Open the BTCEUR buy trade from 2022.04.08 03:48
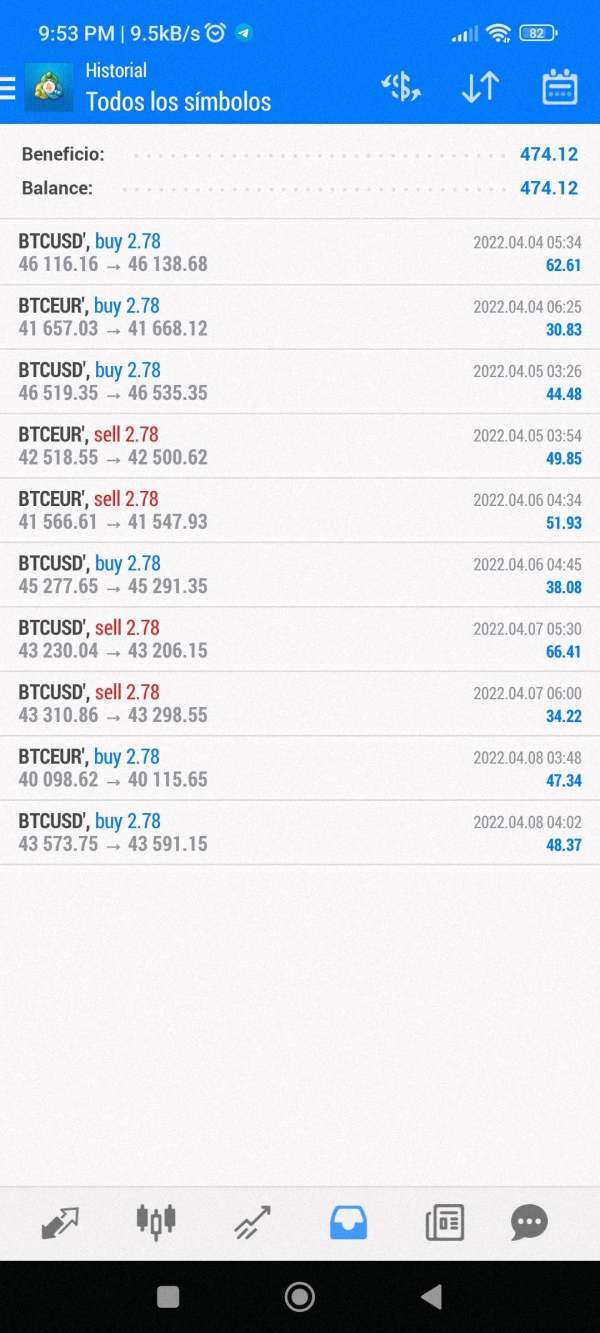Screen dimensions: 600x1333 point(300,768)
